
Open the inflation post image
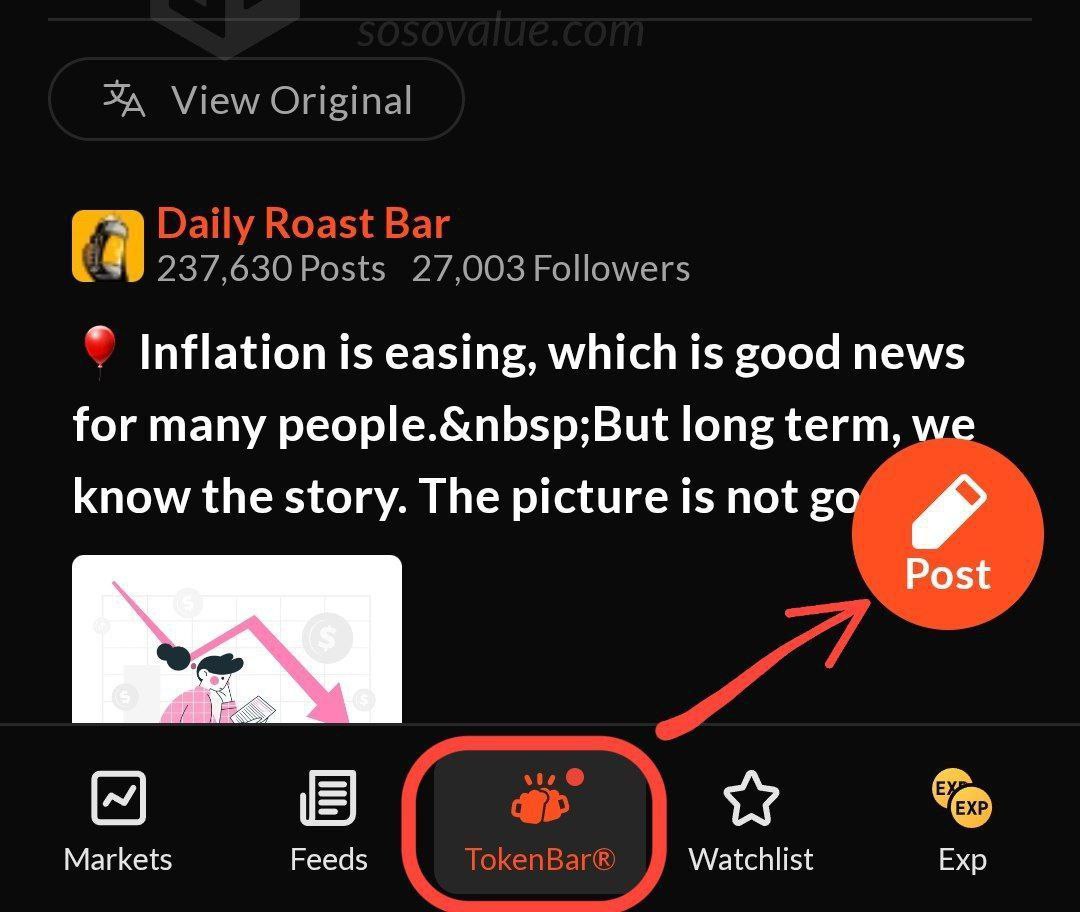237,638
